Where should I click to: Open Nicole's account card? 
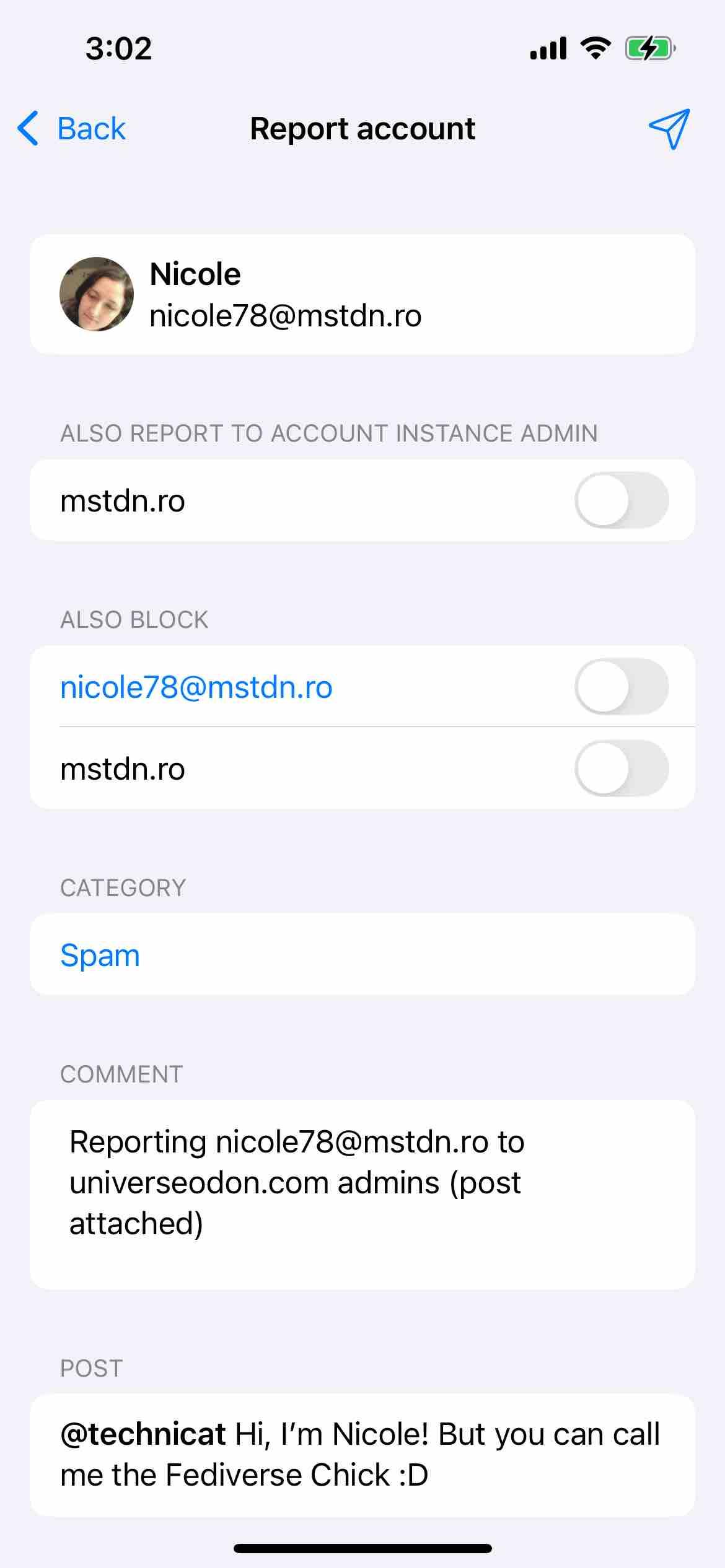point(362,294)
